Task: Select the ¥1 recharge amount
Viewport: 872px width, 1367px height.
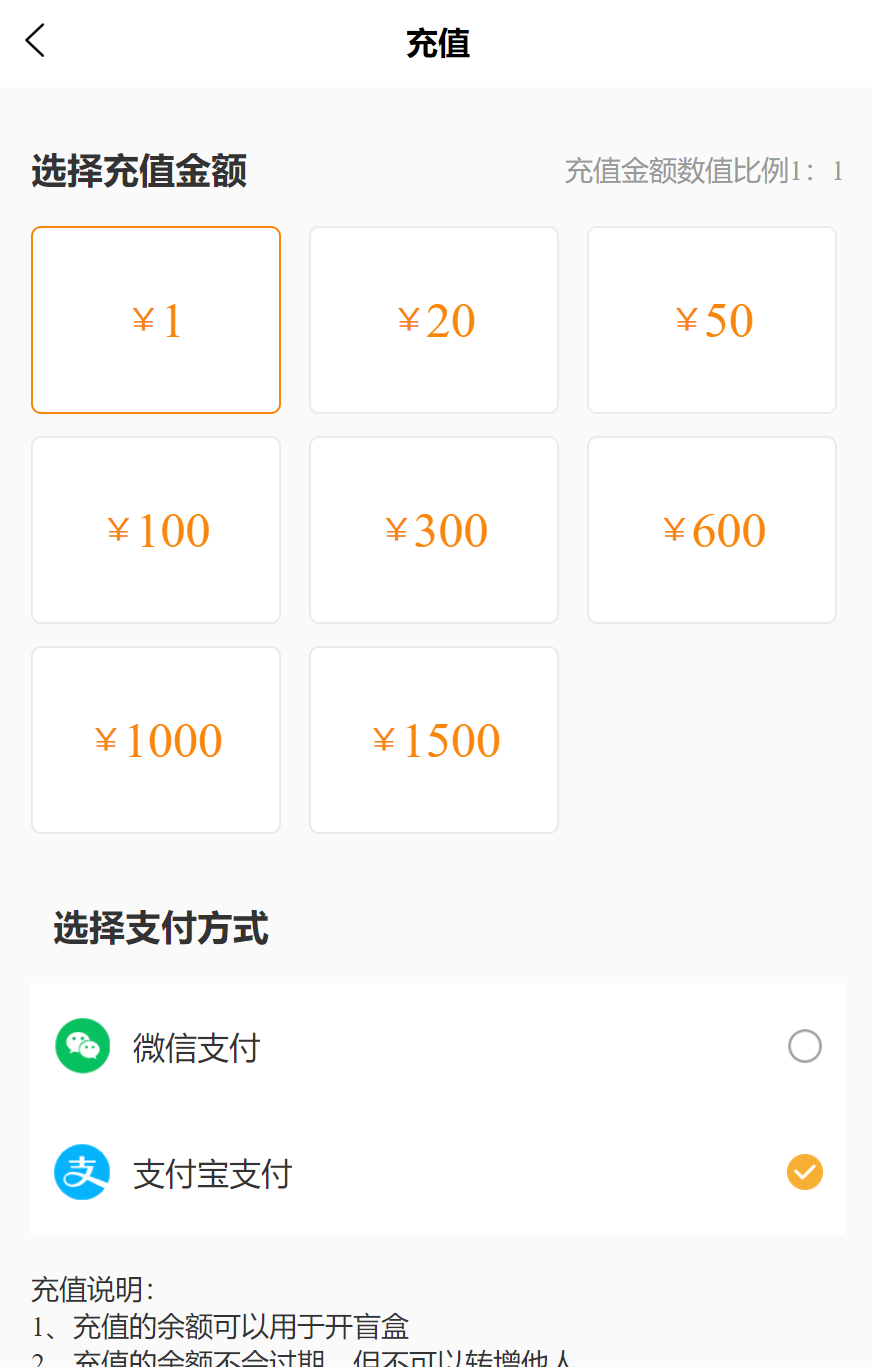Action: click(156, 320)
